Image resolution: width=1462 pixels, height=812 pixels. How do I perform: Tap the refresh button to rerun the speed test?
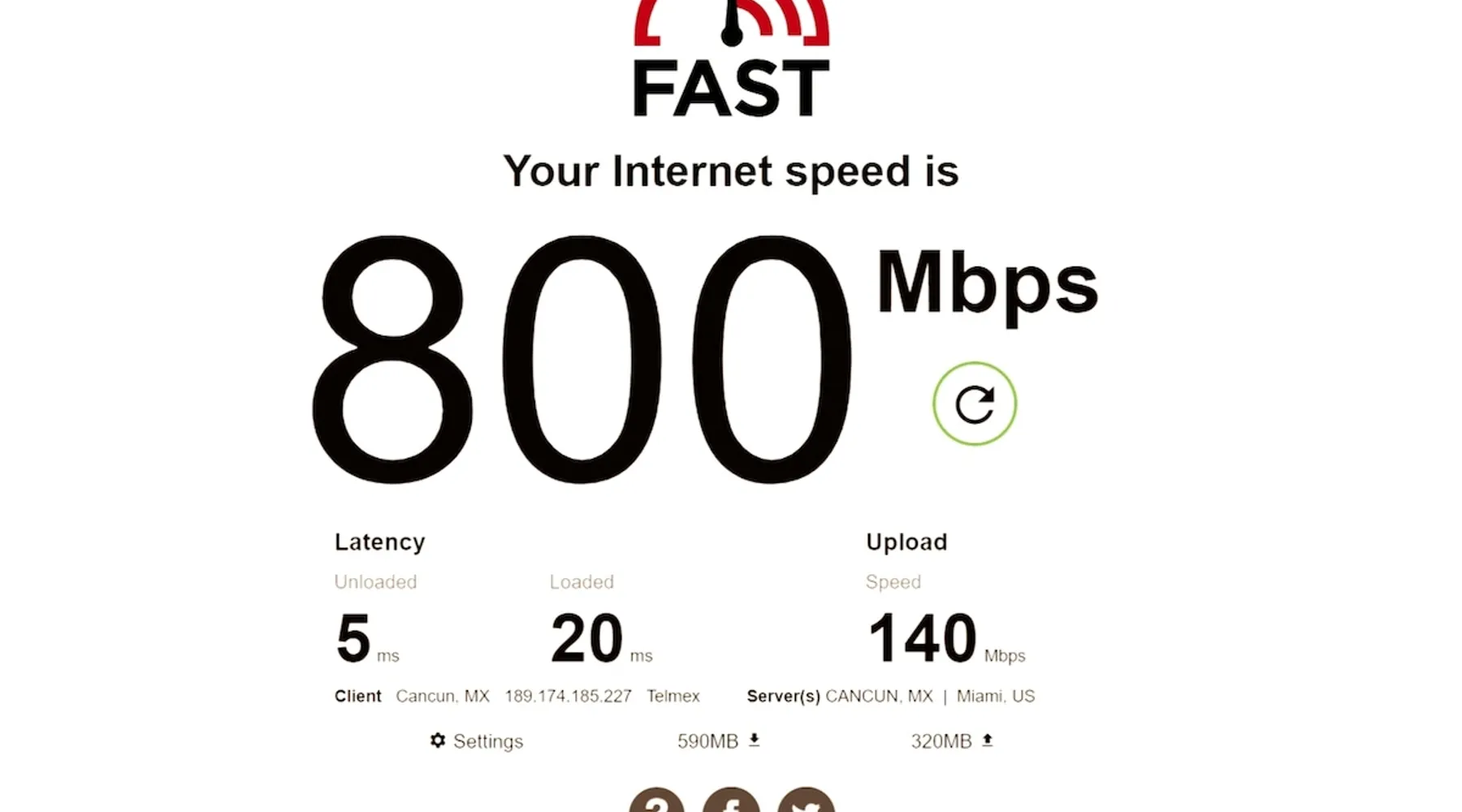coord(974,404)
